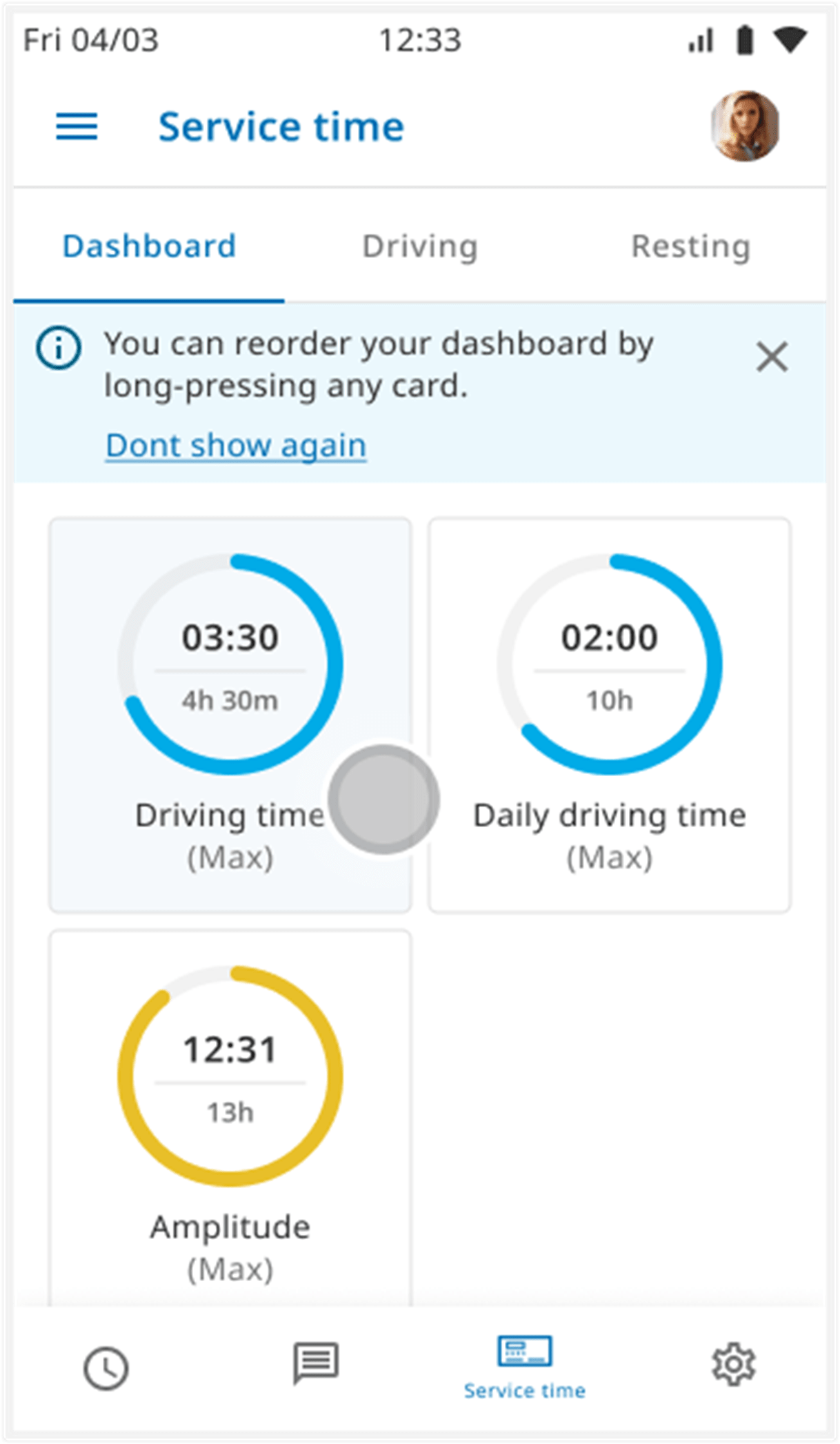Screen dimensions: 840x1444
Task: Select the Dashboard tab
Action: click(x=149, y=247)
